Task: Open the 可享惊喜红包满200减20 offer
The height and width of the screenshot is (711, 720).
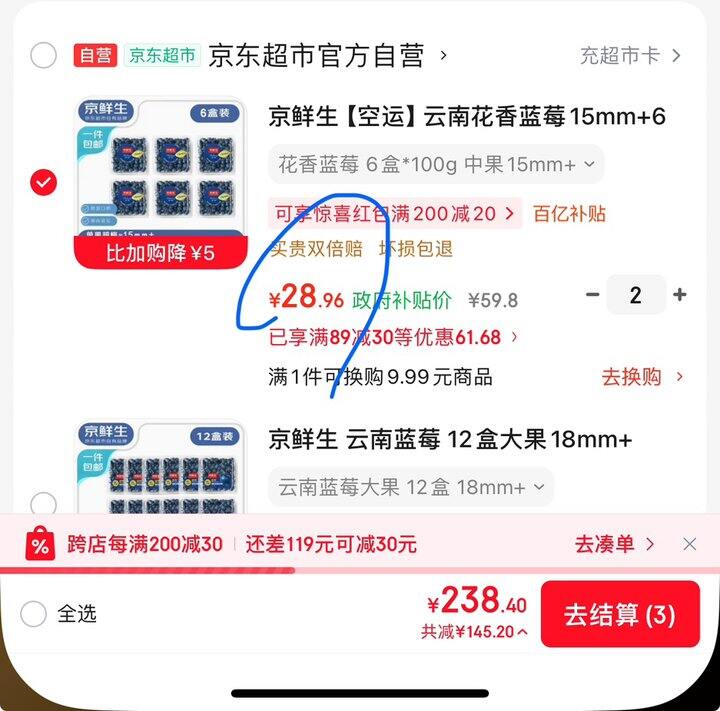Action: (x=394, y=213)
